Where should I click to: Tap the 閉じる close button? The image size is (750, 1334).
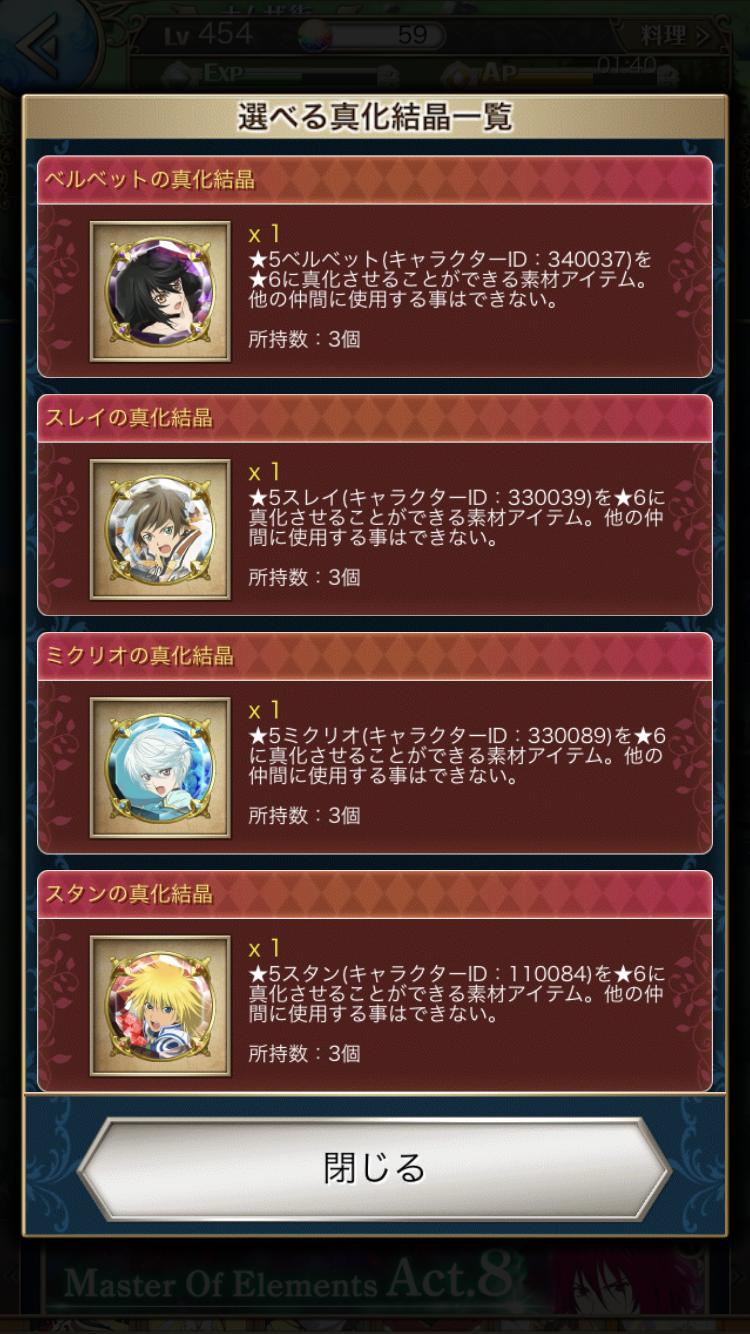tap(374, 1168)
